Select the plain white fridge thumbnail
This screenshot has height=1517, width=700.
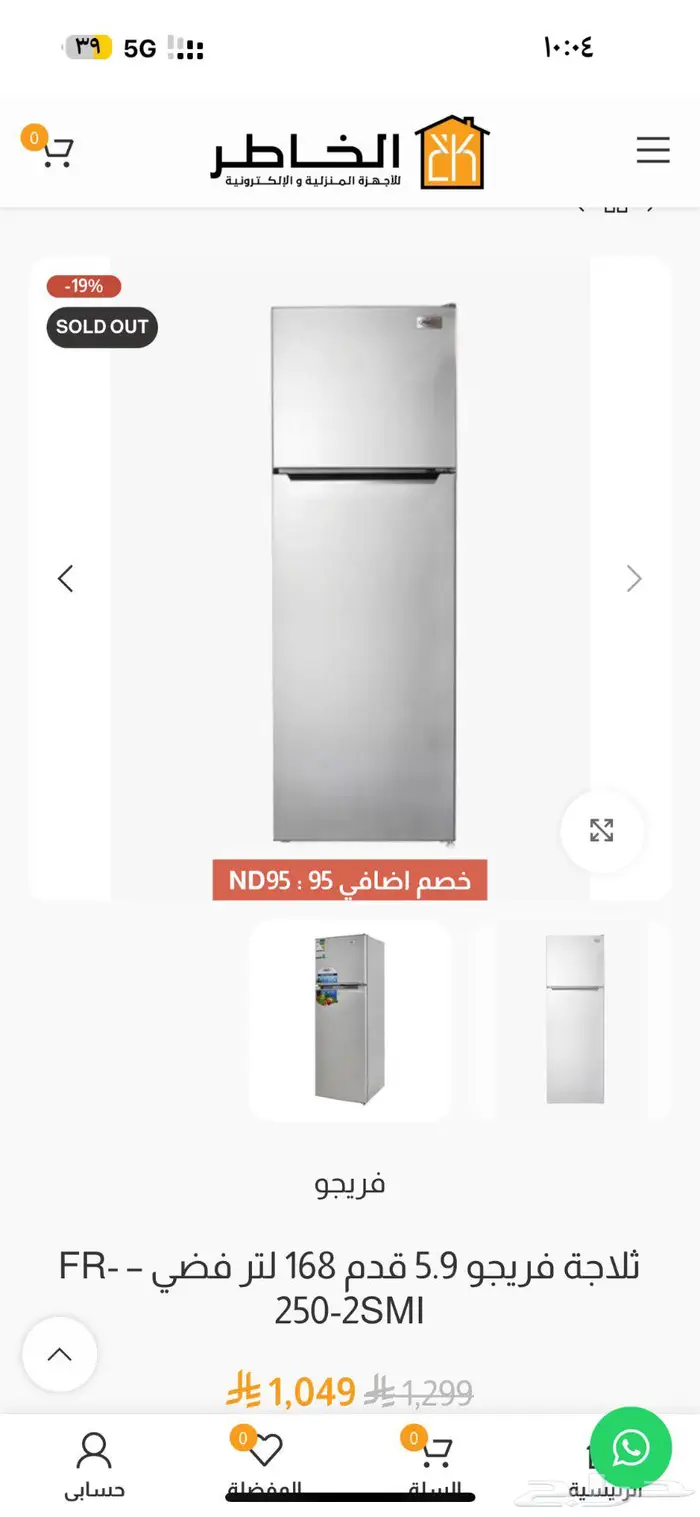click(x=575, y=1018)
